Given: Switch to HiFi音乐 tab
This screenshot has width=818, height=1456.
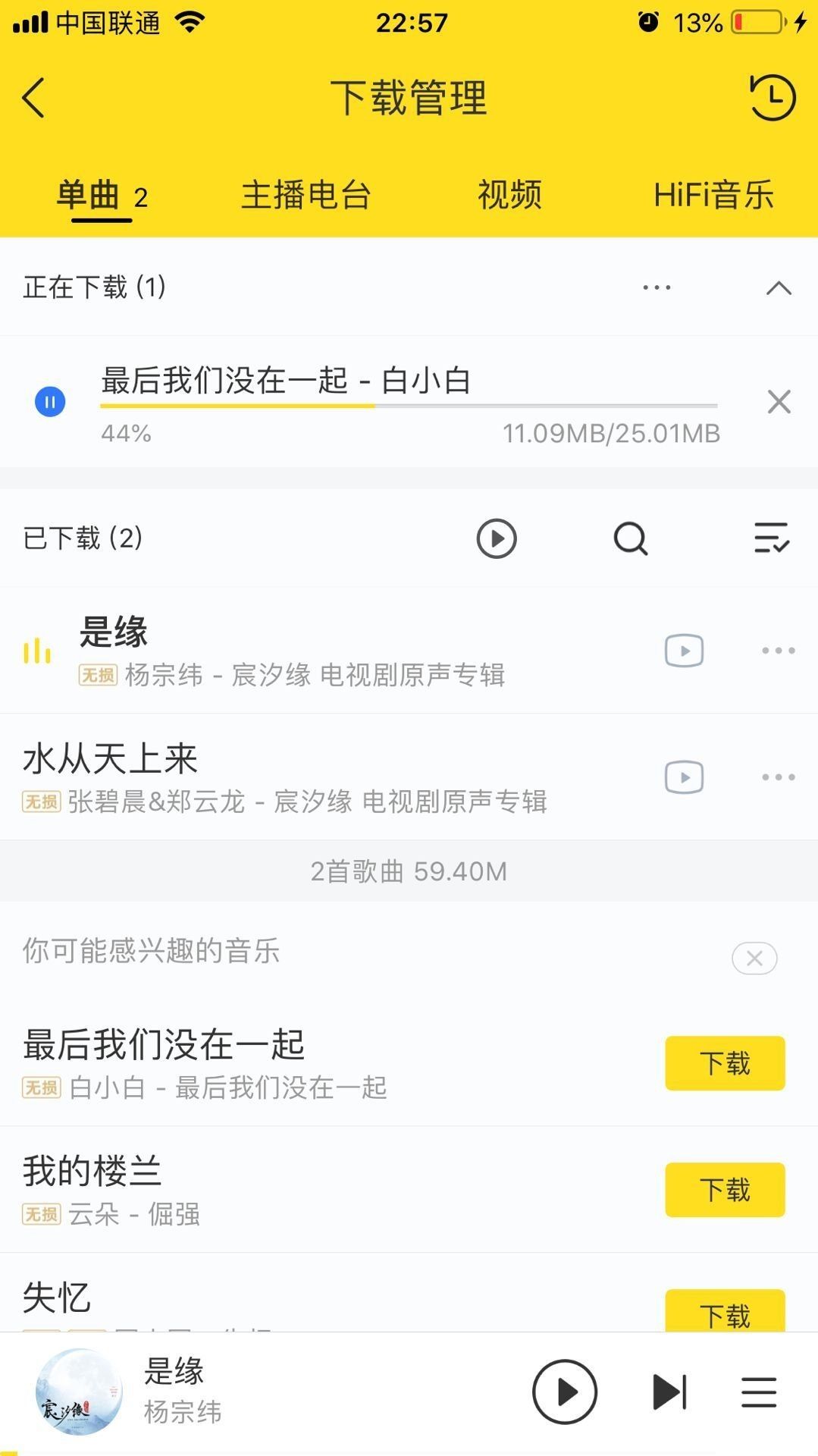Looking at the screenshot, I should point(713,195).
